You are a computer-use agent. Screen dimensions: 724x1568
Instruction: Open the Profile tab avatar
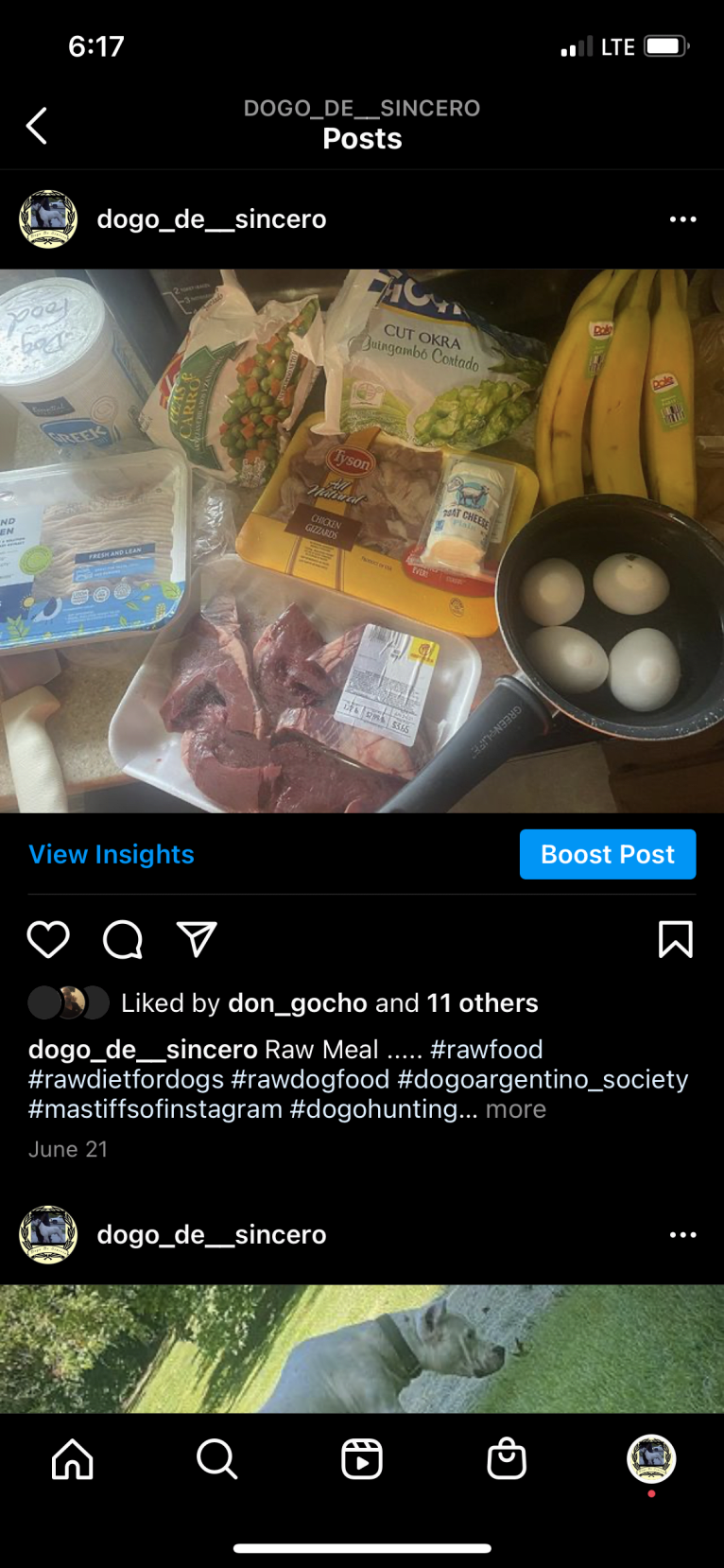click(651, 1458)
